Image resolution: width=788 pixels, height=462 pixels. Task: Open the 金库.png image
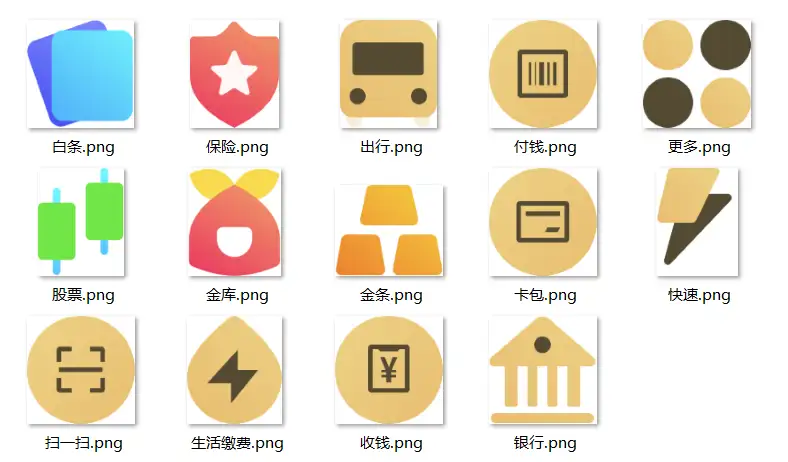236,222
